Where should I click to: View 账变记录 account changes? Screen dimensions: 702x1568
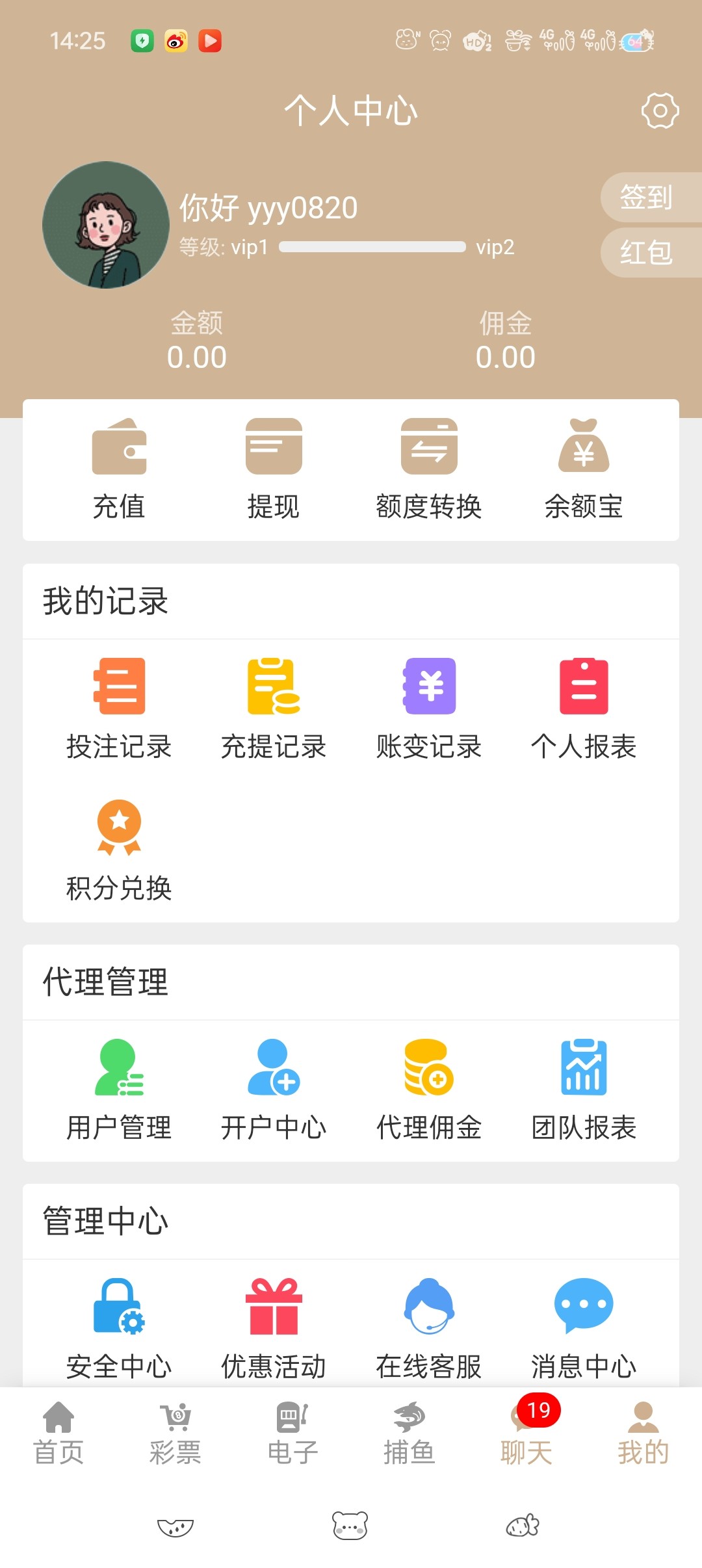click(x=429, y=709)
